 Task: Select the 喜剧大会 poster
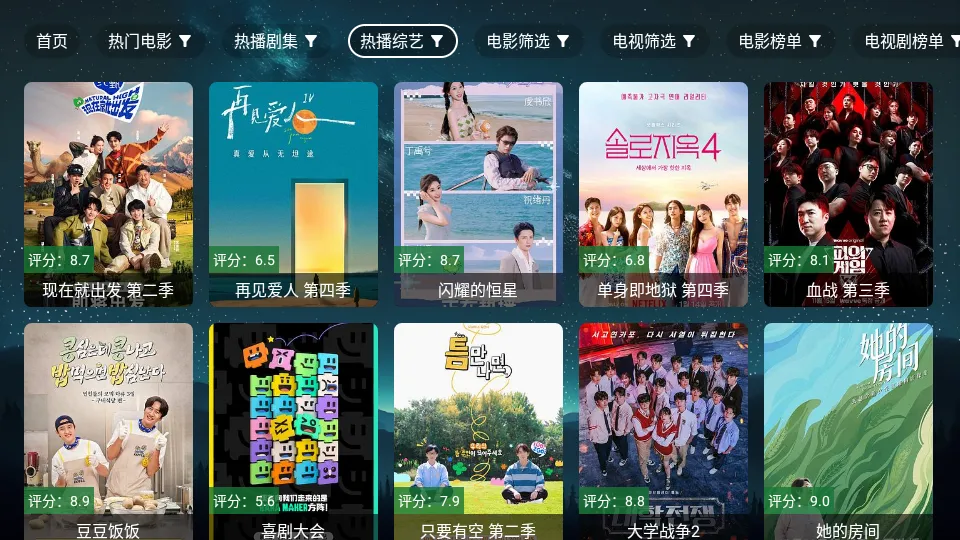click(x=293, y=430)
